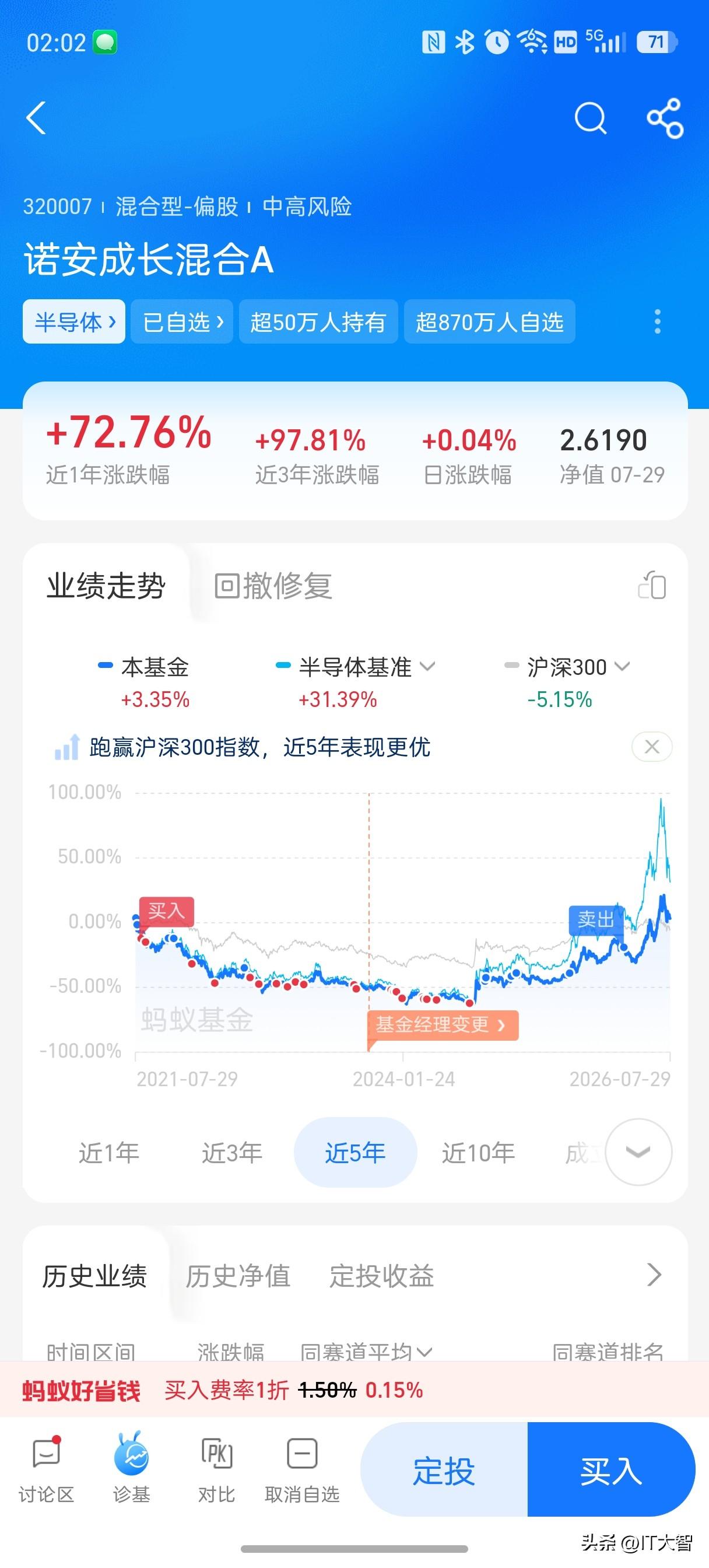Open the 半导体 sector chip
The image size is (709, 1568).
tap(74, 321)
